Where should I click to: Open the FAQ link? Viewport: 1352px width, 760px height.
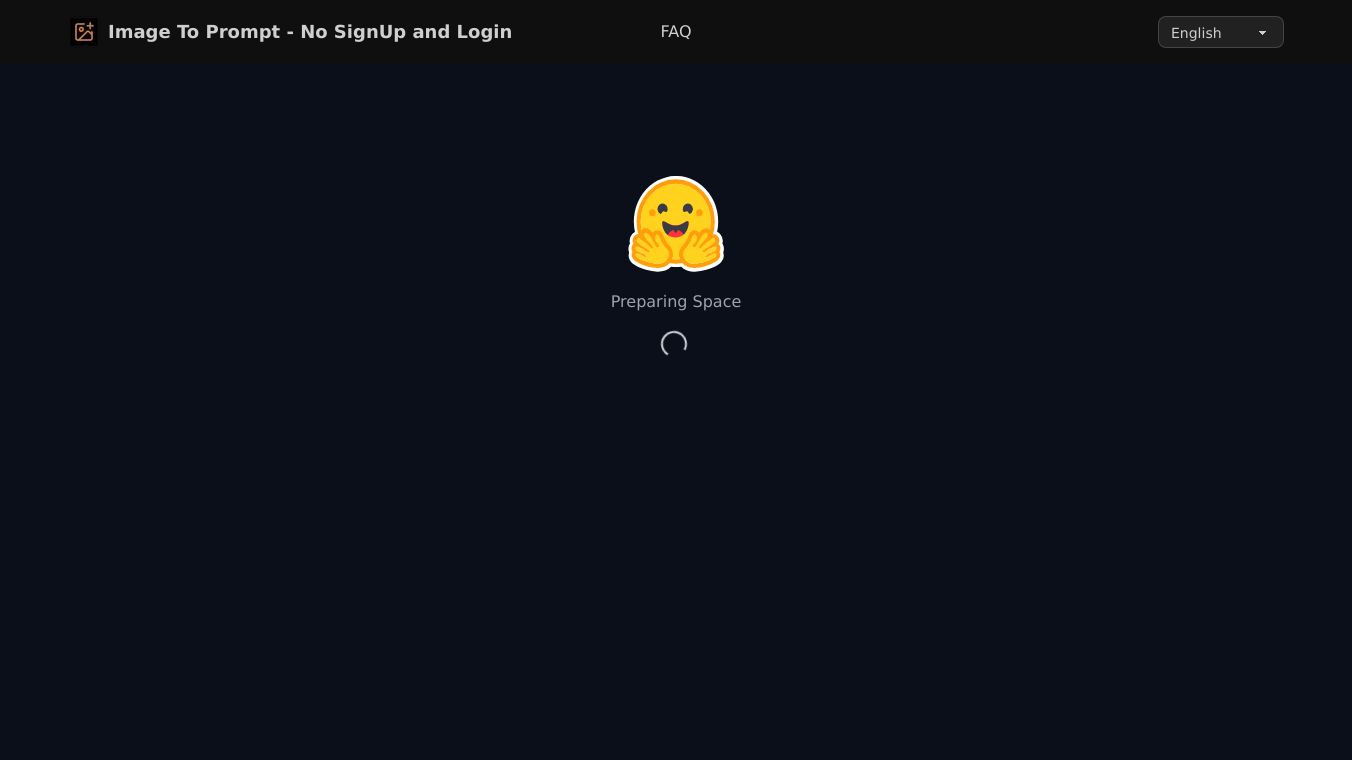(676, 32)
